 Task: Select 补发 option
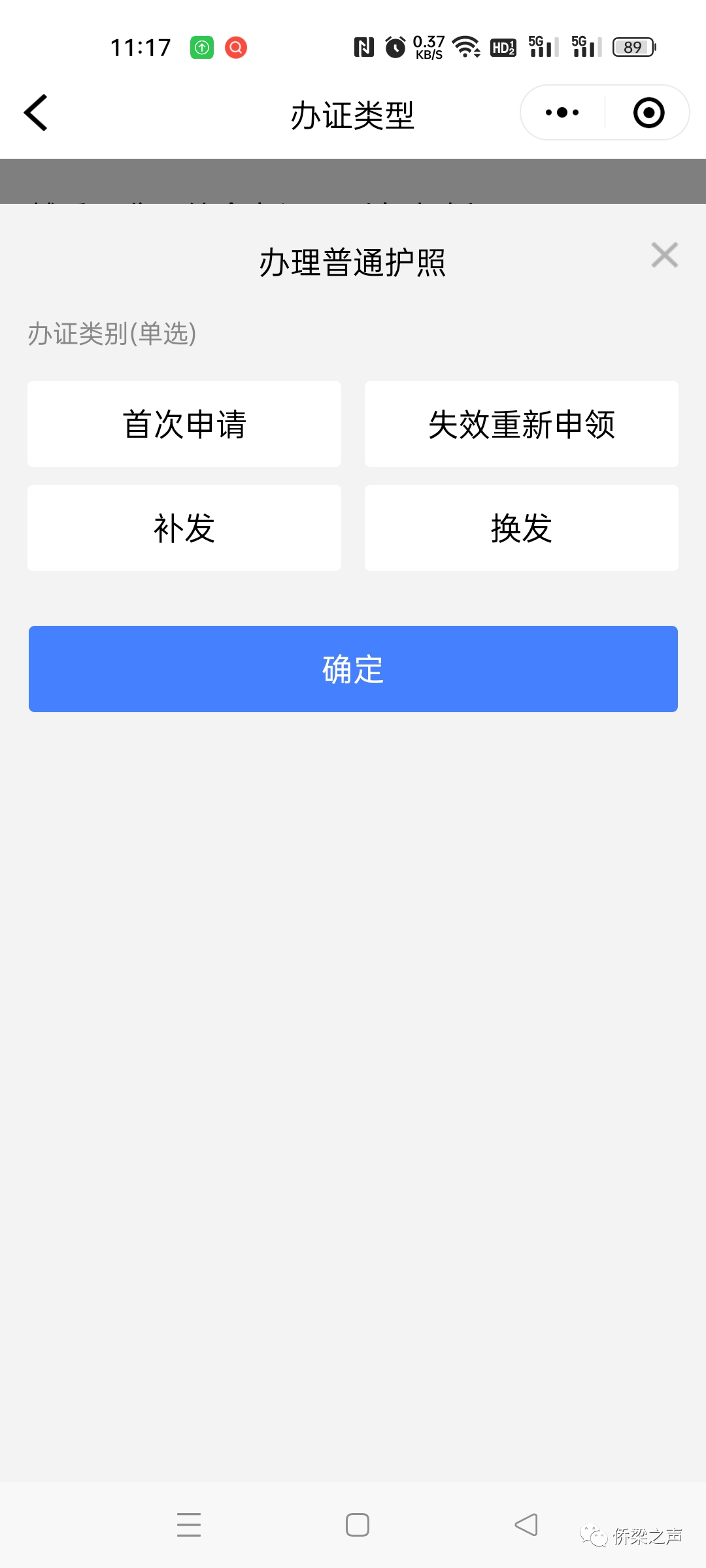pos(184,528)
